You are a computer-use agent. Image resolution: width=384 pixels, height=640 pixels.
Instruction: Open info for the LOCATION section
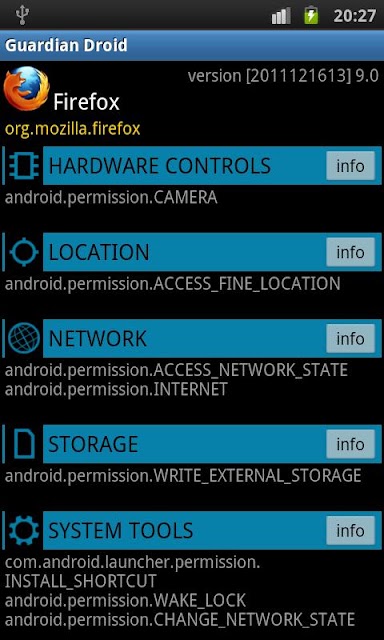[x=350, y=252]
